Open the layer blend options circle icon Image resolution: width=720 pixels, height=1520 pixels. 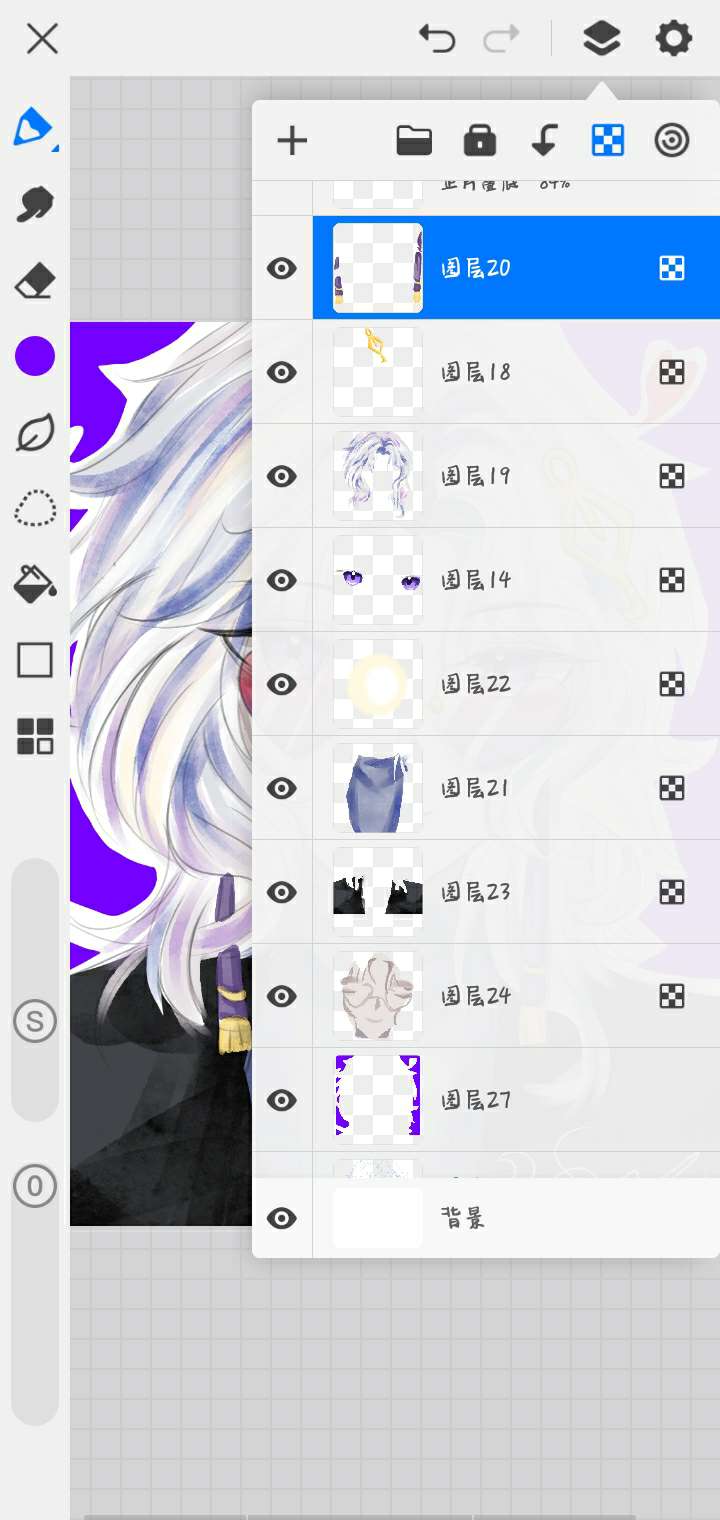672,141
